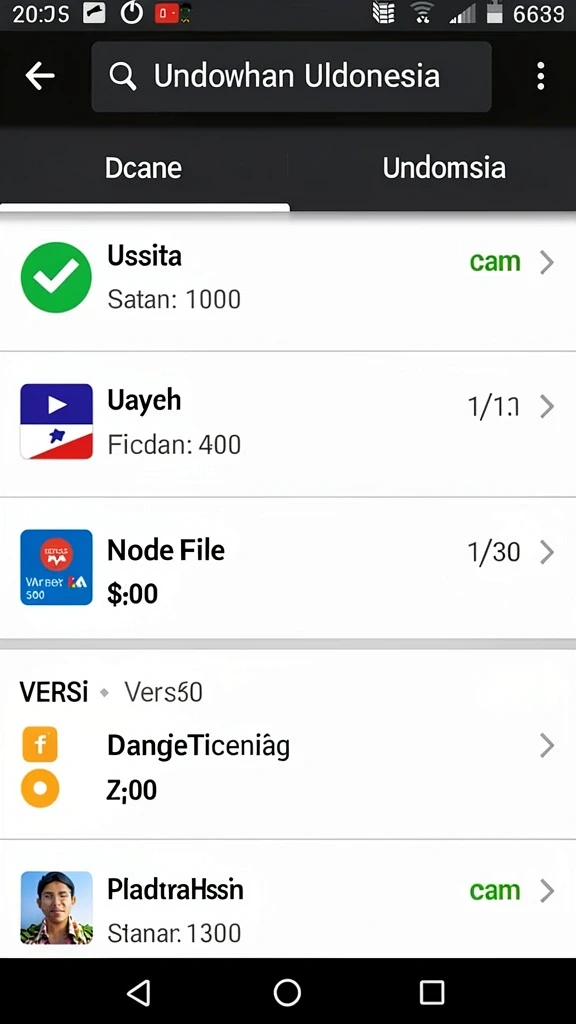576x1024 pixels.
Task: Open the Uayeh list item
Action: pos(288,423)
